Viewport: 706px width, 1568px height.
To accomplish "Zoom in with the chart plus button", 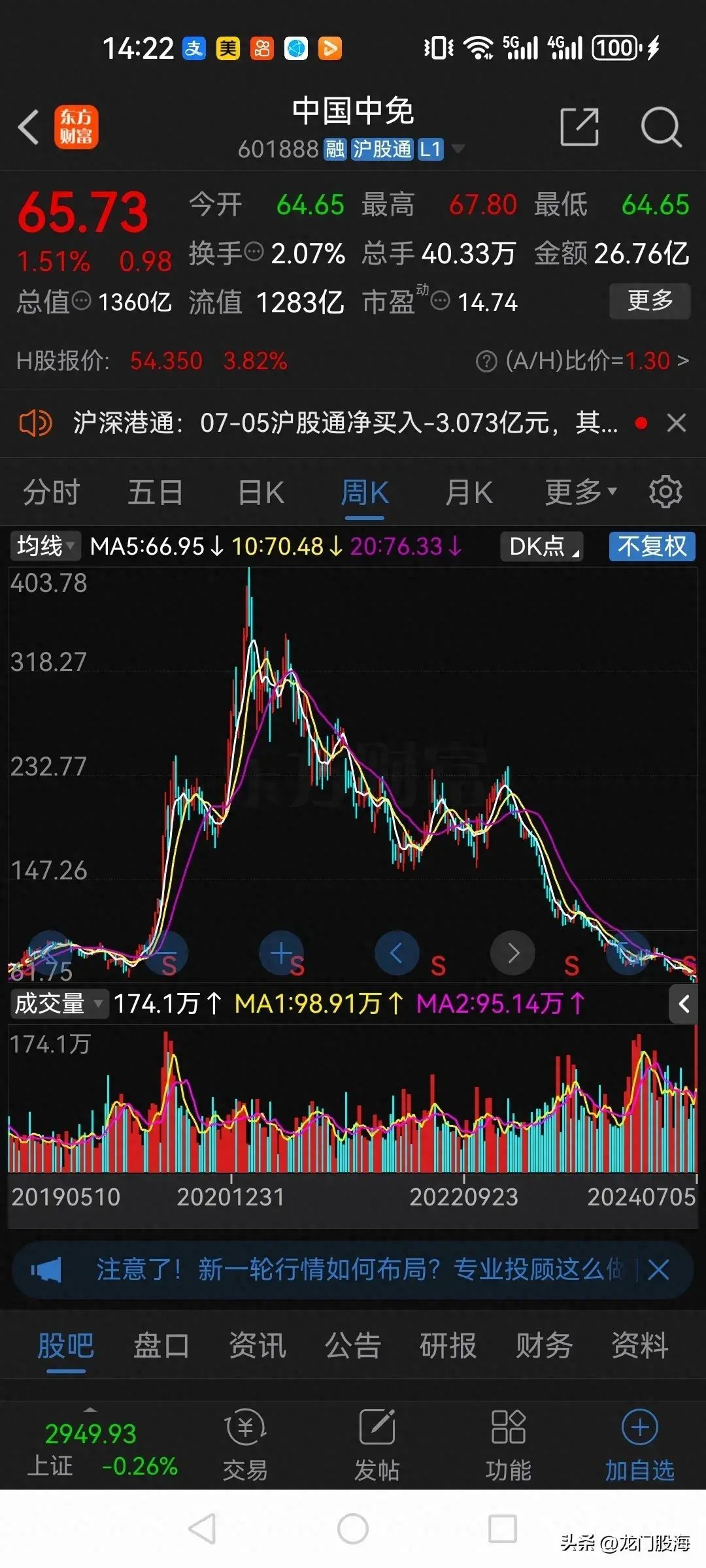I will click(281, 953).
